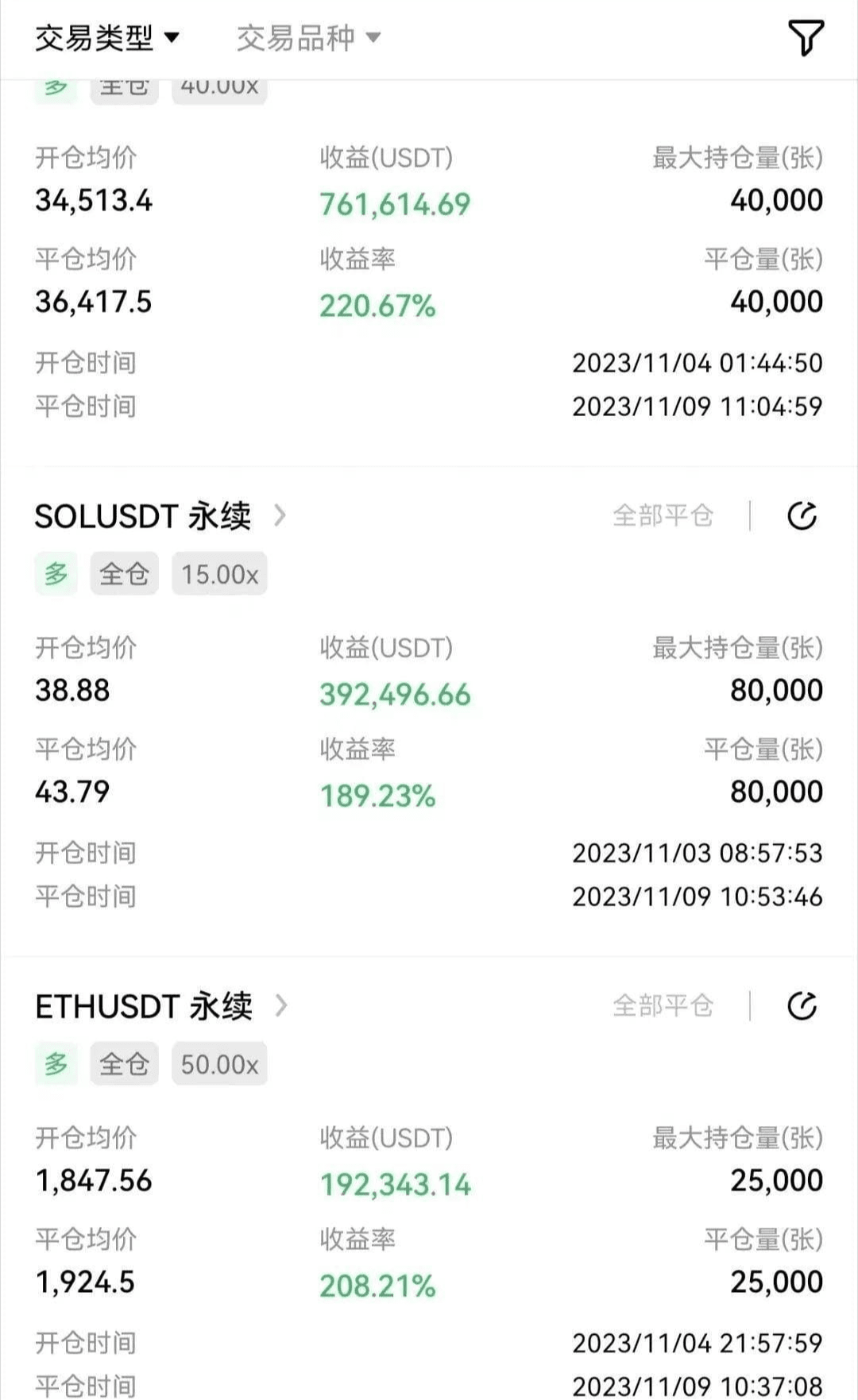This screenshot has height=1400, width=858.
Task: Share the SOLUSDT position record
Action: pyautogui.click(x=802, y=516)
